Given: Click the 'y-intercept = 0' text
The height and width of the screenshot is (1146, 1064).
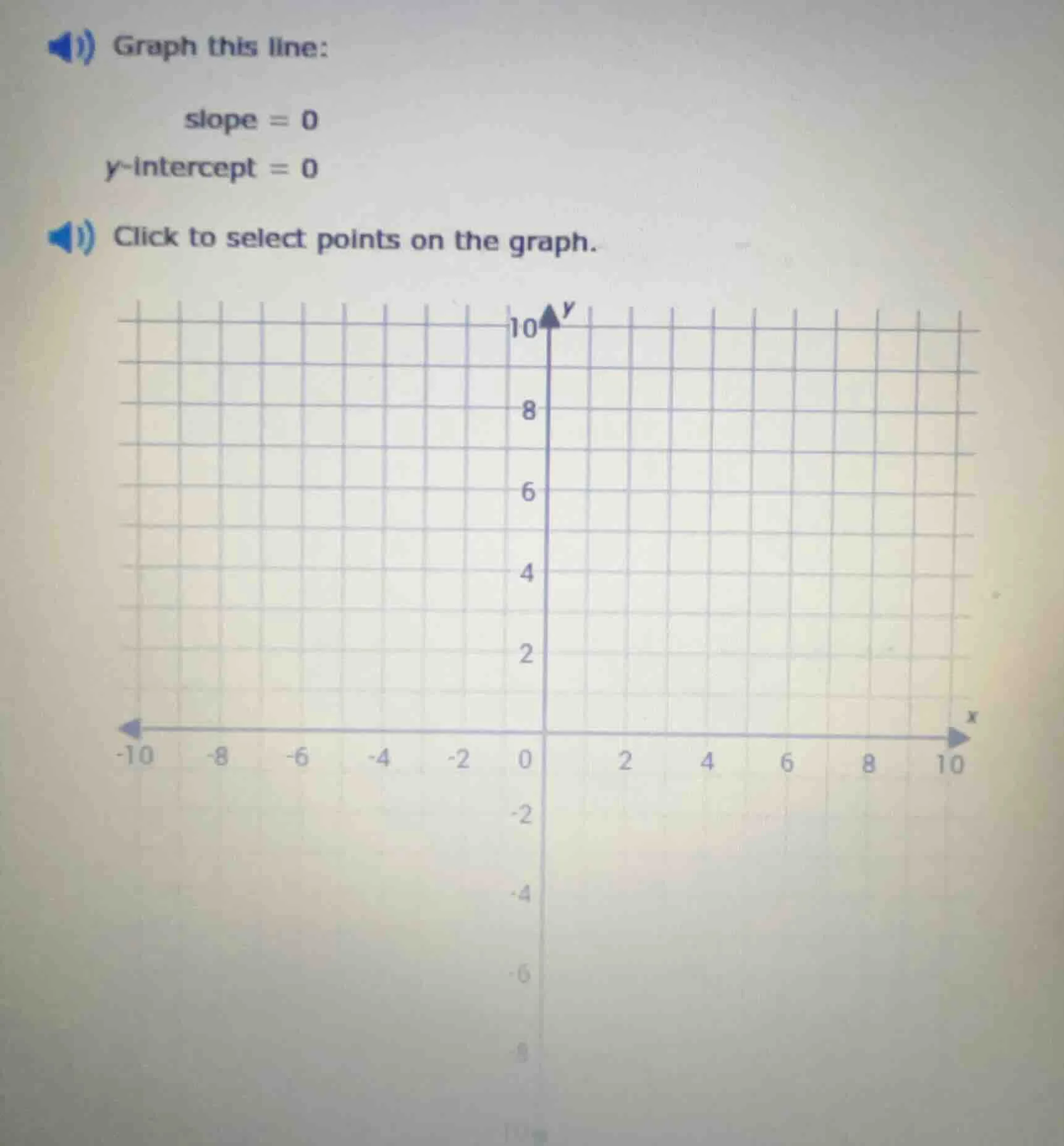Looking at the screenshot, I should 211,168.
